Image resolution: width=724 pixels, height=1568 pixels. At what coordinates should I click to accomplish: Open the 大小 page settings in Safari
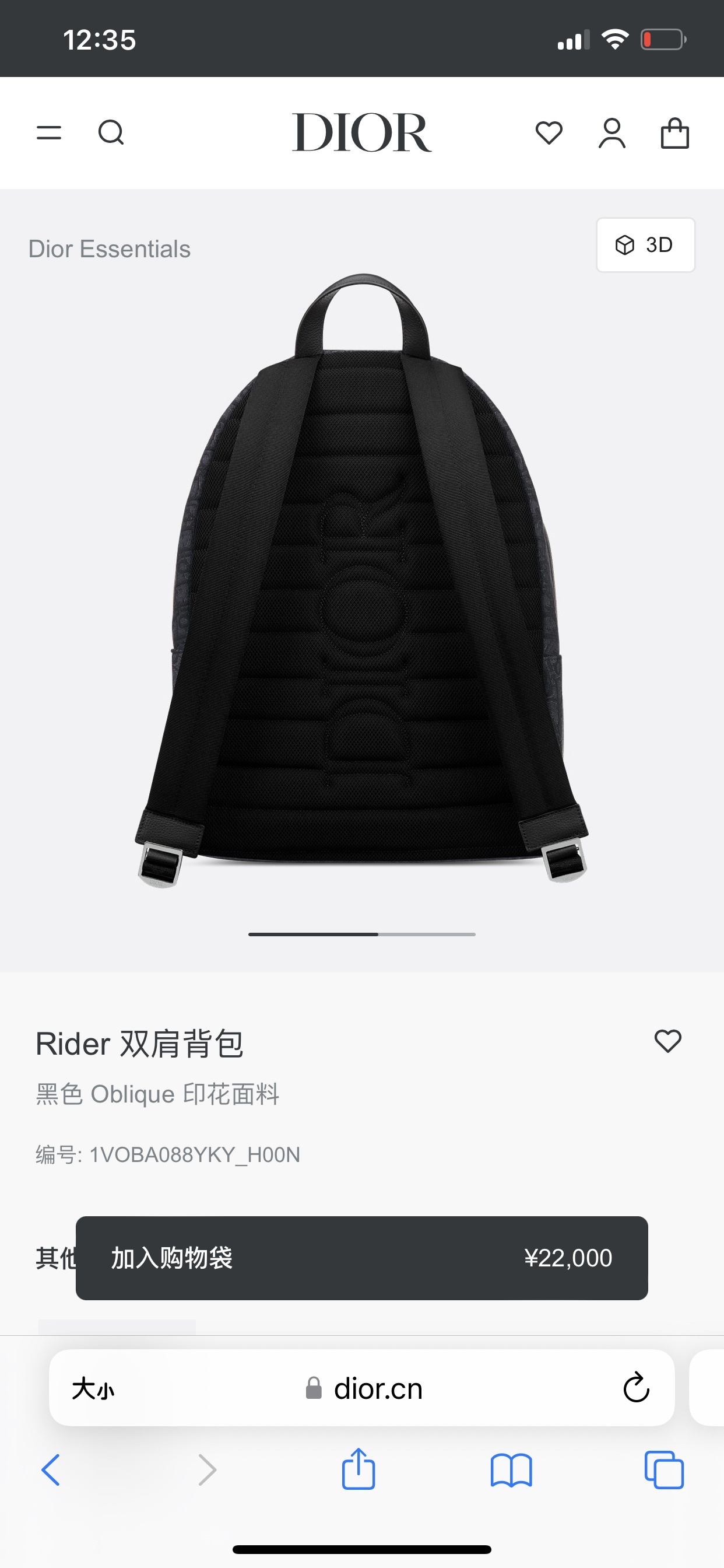point(93,1389)
